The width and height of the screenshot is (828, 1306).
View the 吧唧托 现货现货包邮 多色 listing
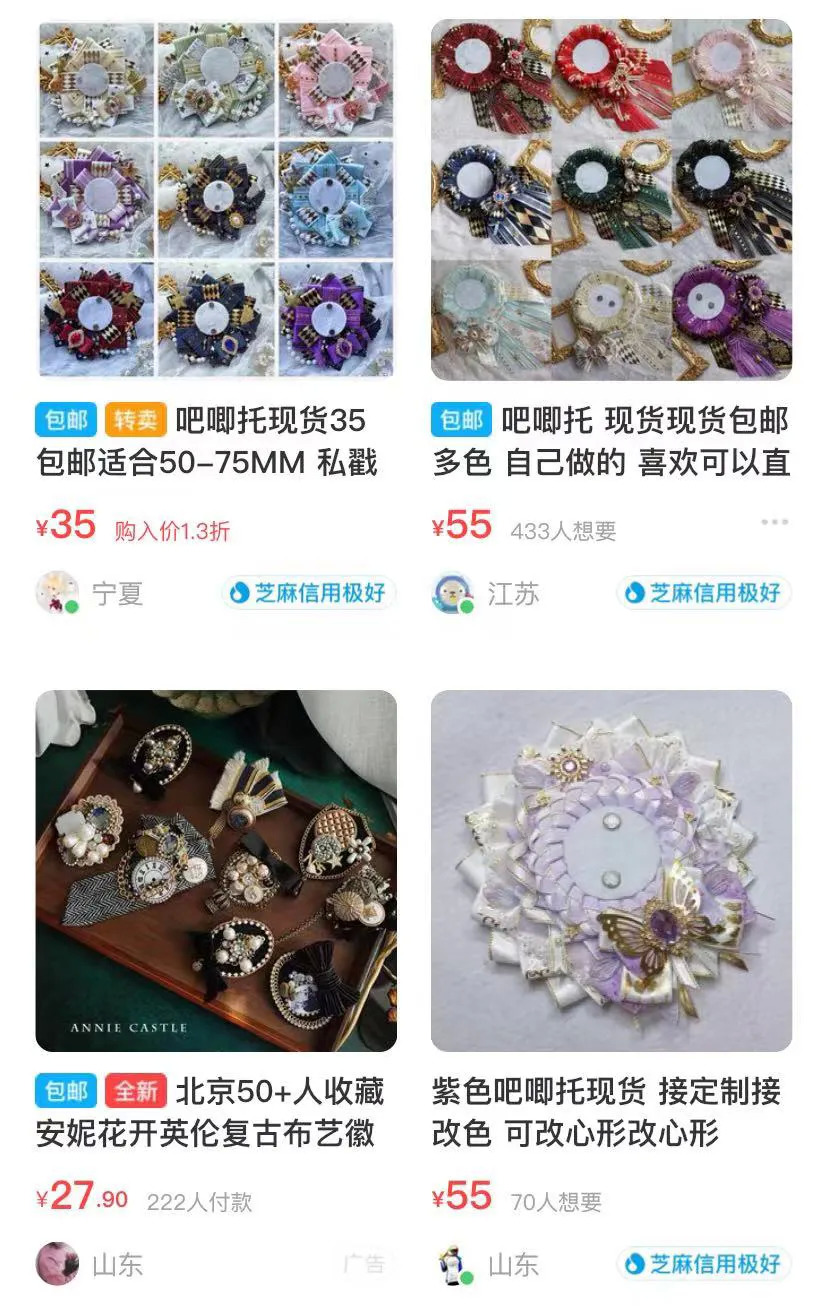tap(611, 200)
